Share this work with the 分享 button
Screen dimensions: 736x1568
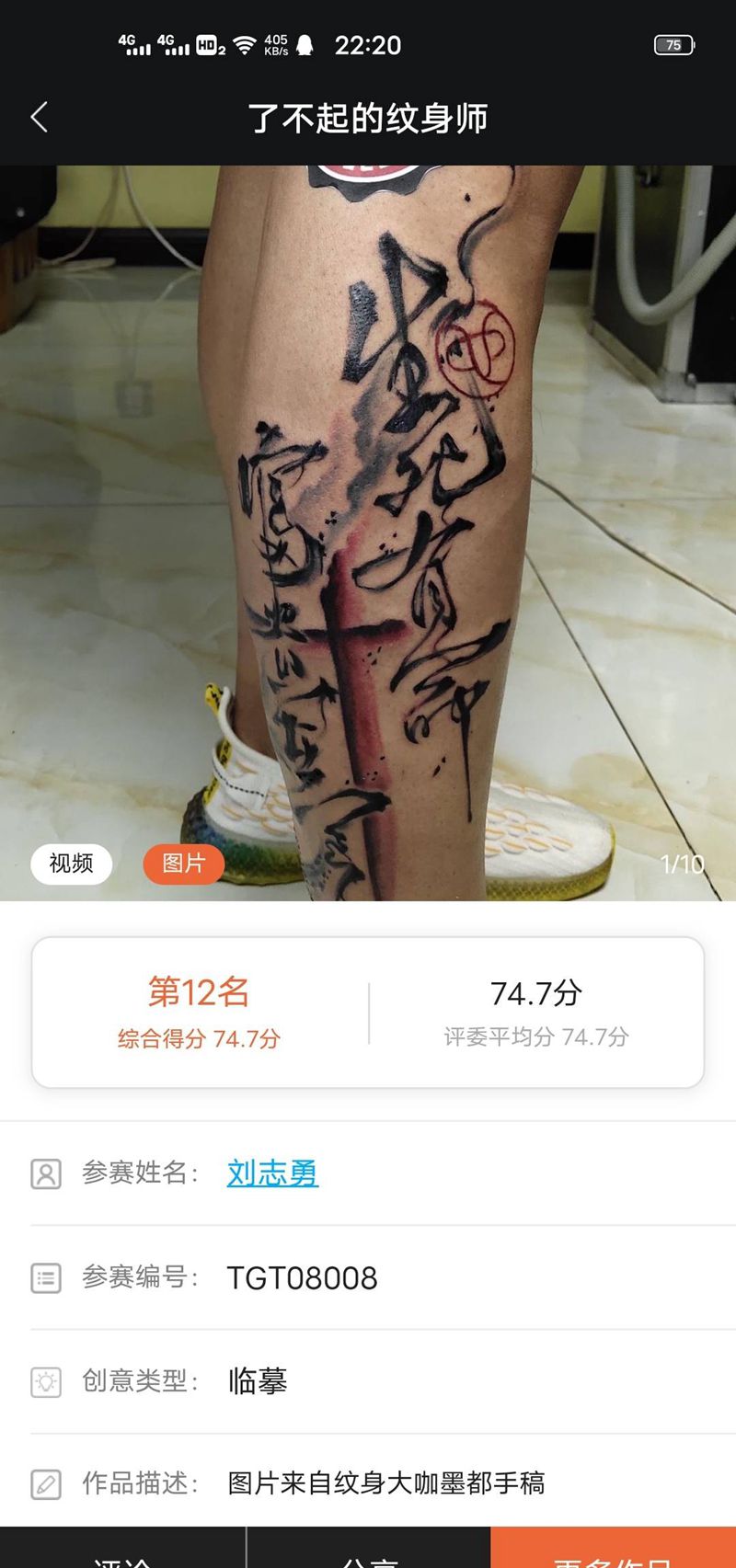[368, 1554]
